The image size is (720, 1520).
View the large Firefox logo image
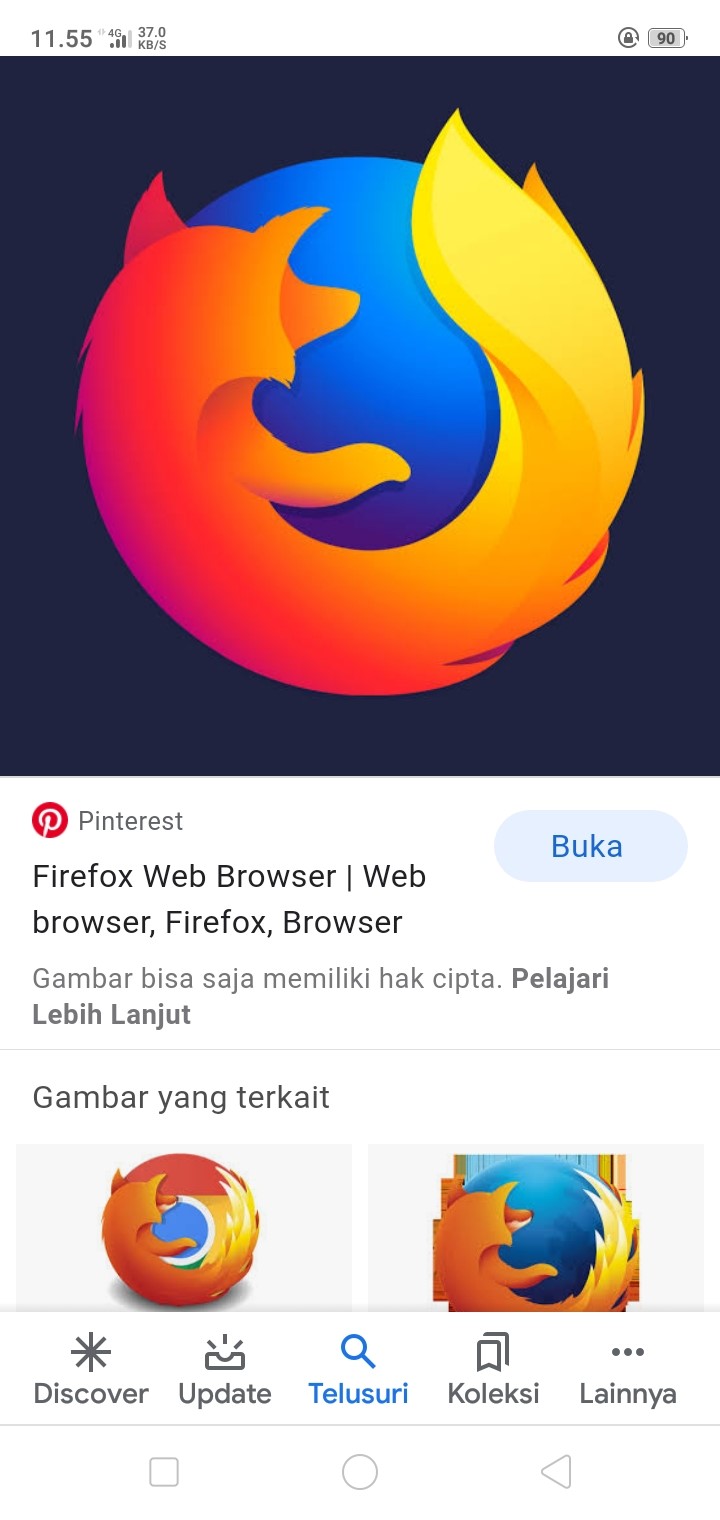coord(360,415)
